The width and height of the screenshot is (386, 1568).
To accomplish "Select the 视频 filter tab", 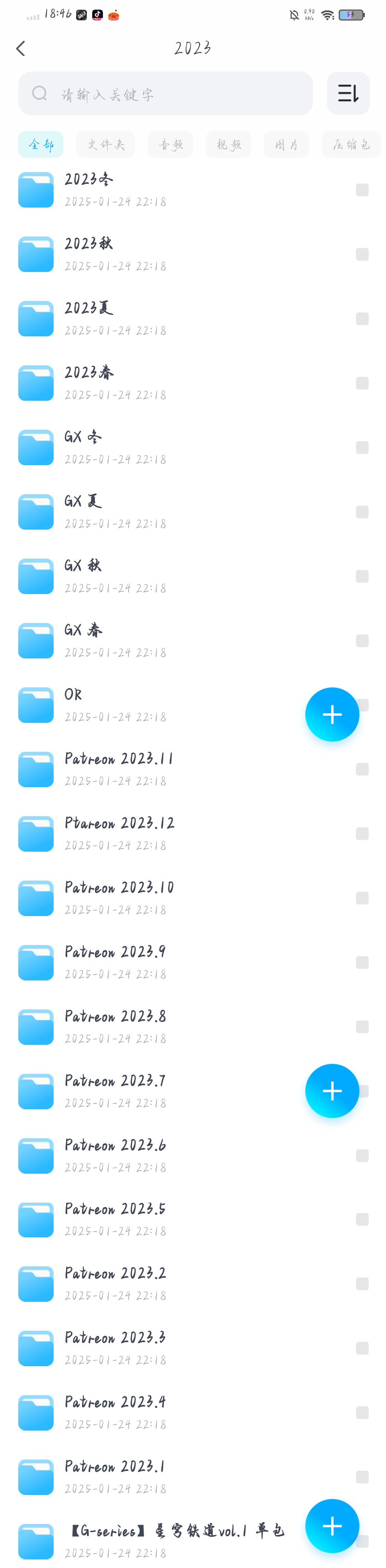I will (x=228, y=145).
